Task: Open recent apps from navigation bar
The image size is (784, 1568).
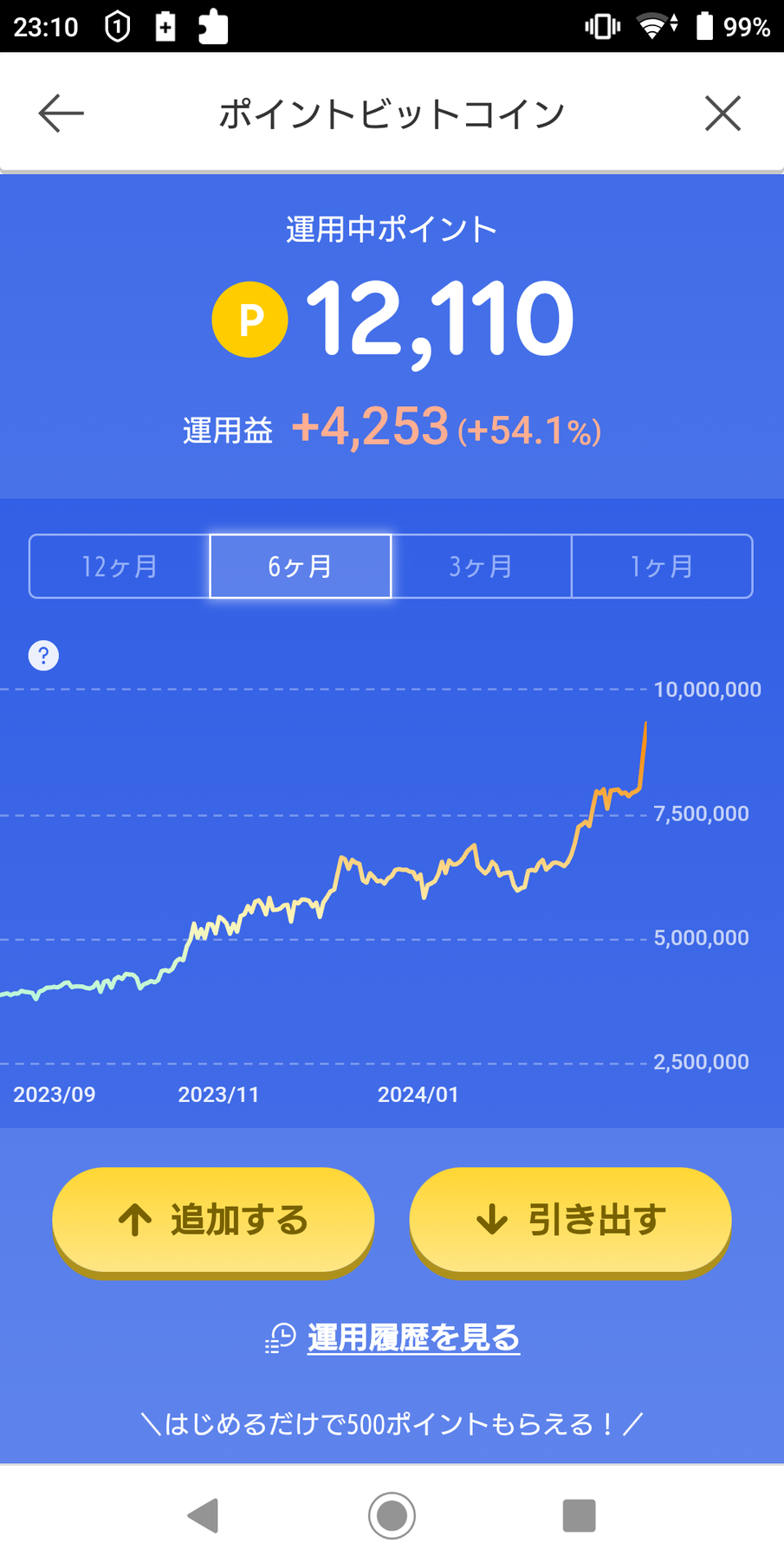Action: [579, 1516]
